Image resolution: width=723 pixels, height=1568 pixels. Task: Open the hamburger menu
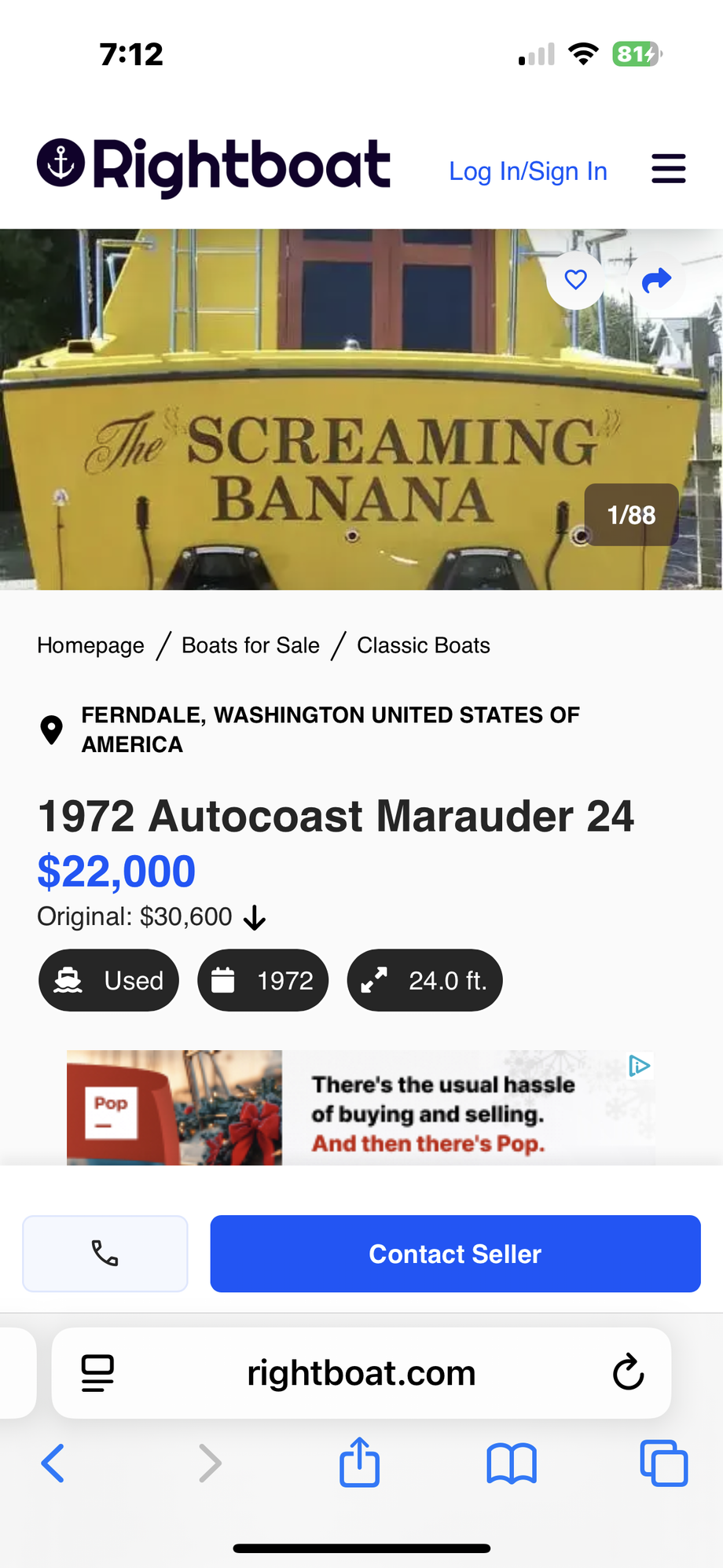coord(668,169)
